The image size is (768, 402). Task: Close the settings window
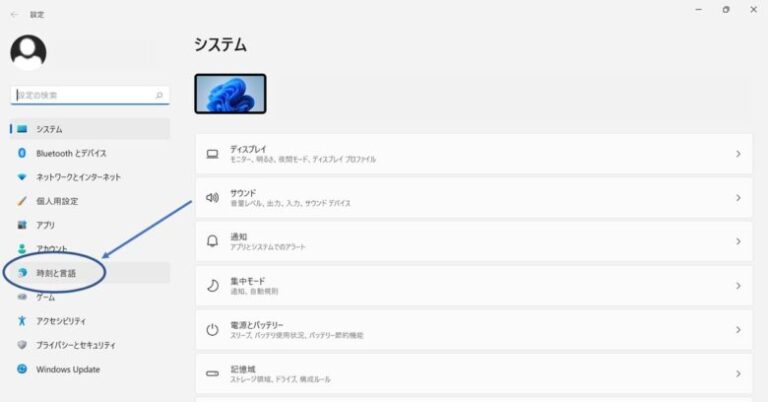pyautogui.click(x=753, y=9)
